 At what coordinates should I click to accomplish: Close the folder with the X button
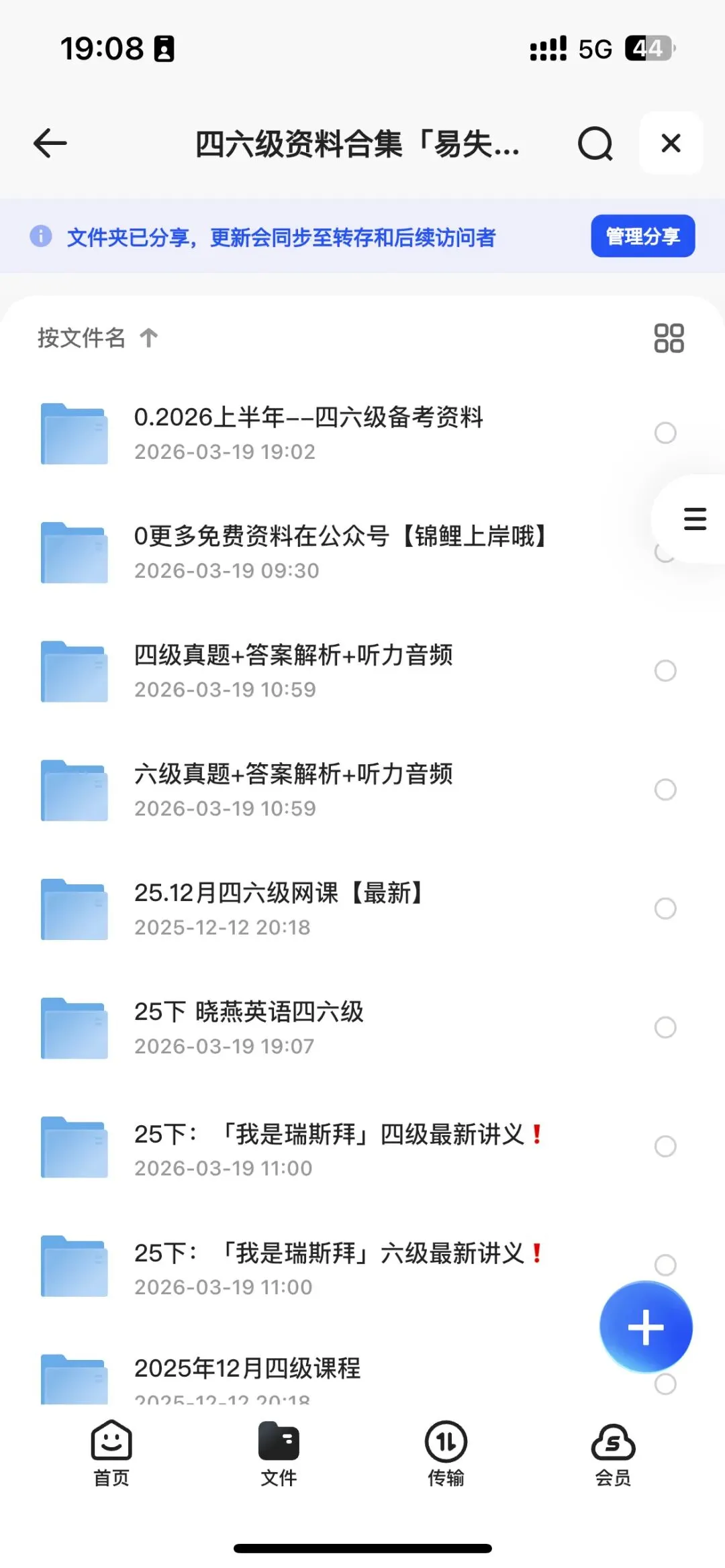coord(671,143)
